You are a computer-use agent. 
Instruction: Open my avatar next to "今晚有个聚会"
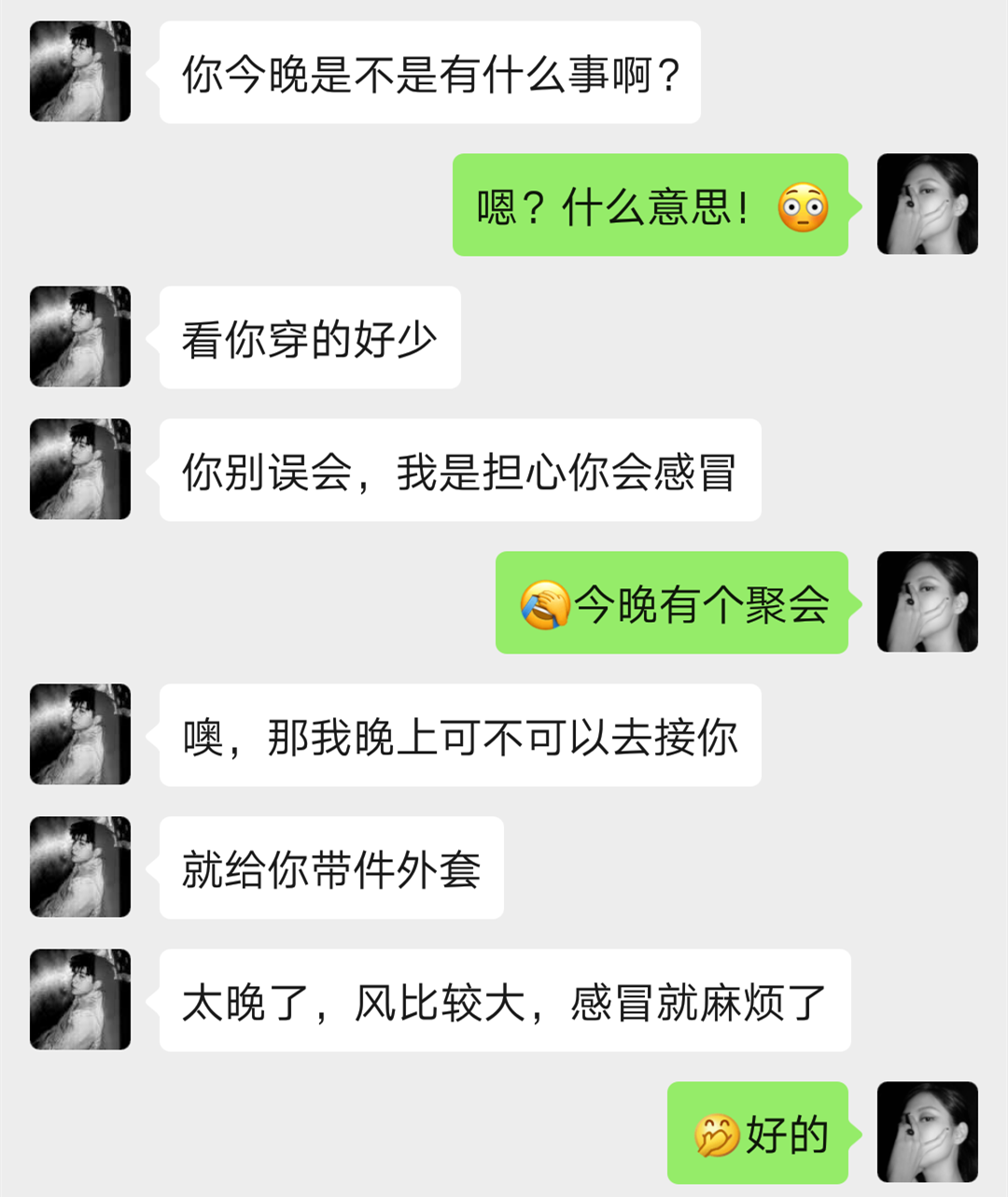coord(927,602)
